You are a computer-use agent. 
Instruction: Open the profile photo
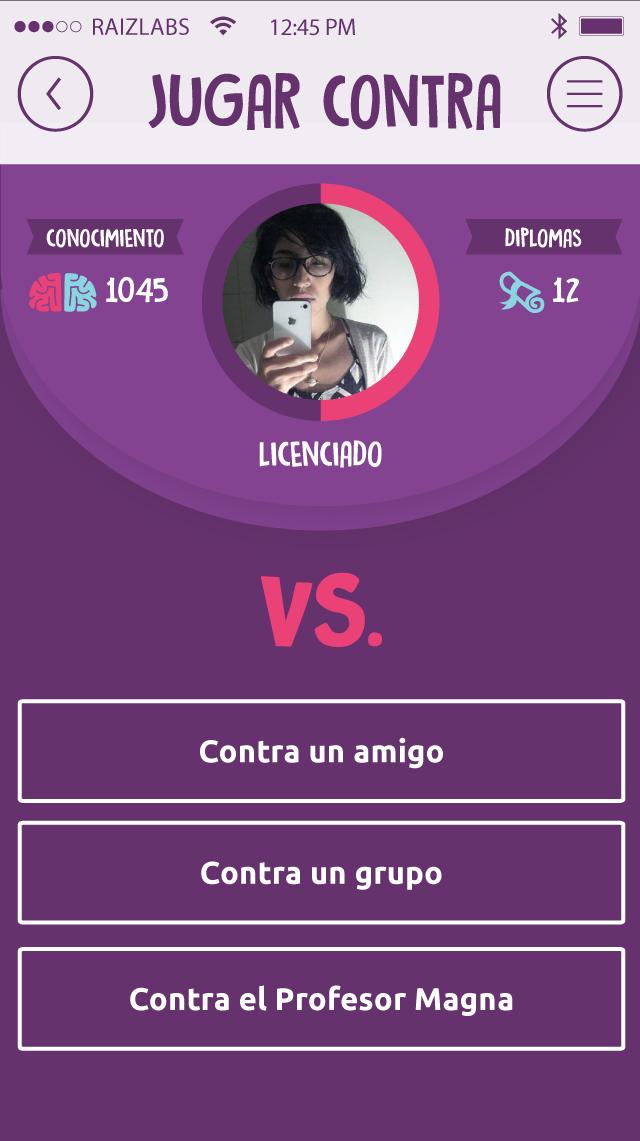[321, 301]
